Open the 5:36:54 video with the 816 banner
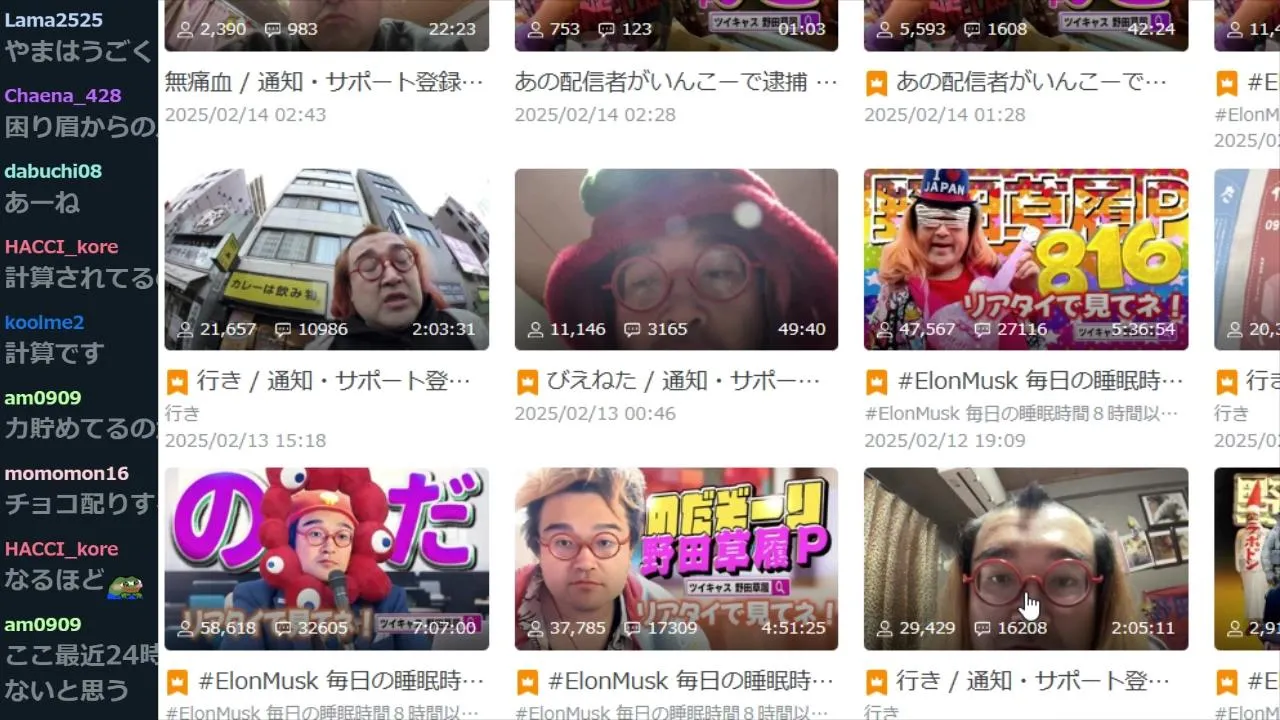This screenshot has height=720, width=1280. [x=1026, y=258]
